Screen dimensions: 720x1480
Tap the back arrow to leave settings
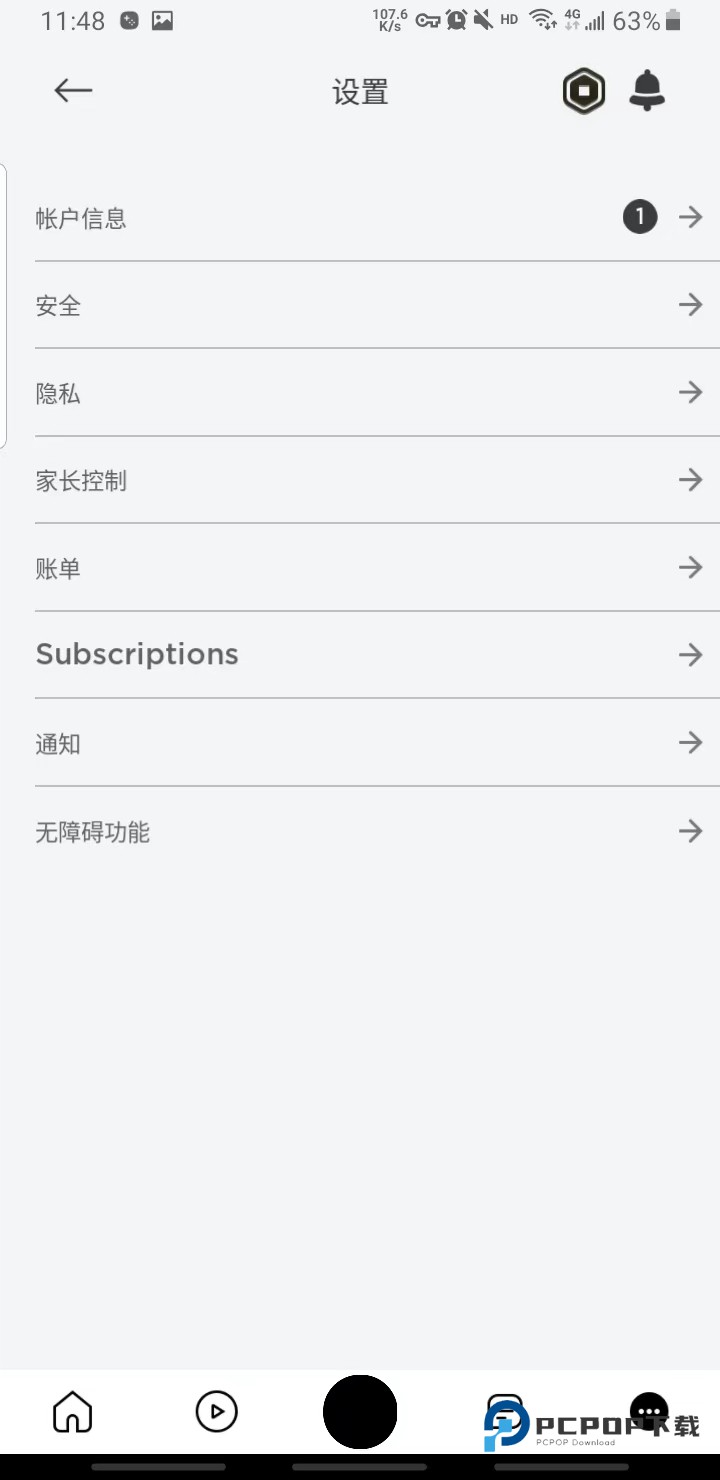pyautogui.click(x=72, y=90)
